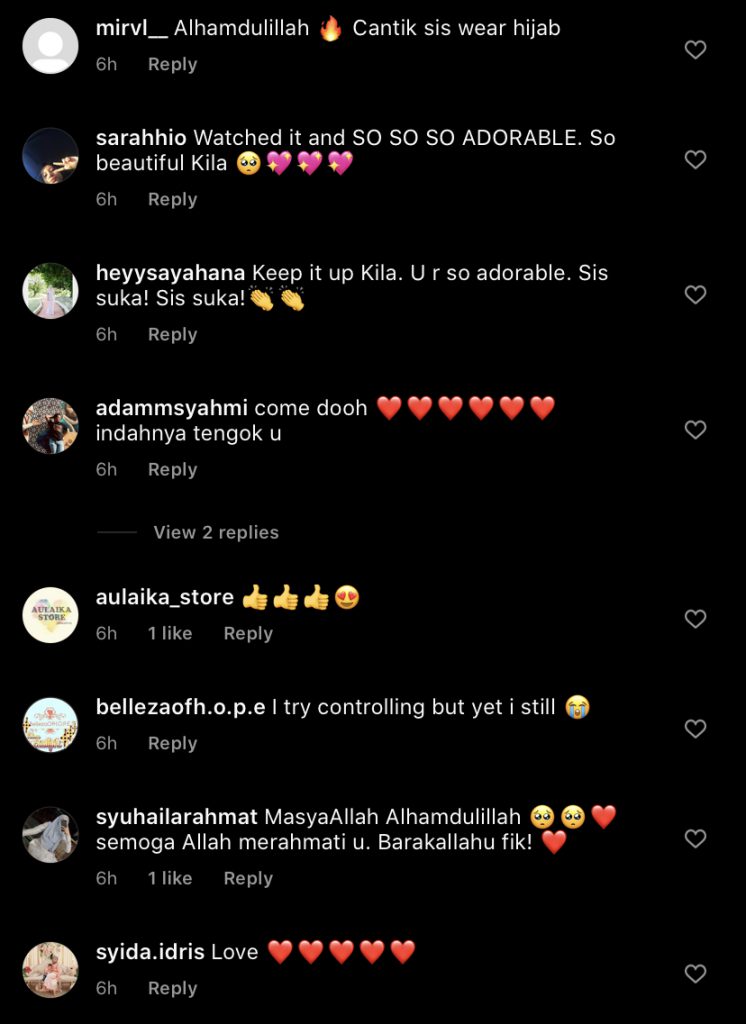Reply to sarahhio's comment

pyautogui.click(x=172, y=199)
